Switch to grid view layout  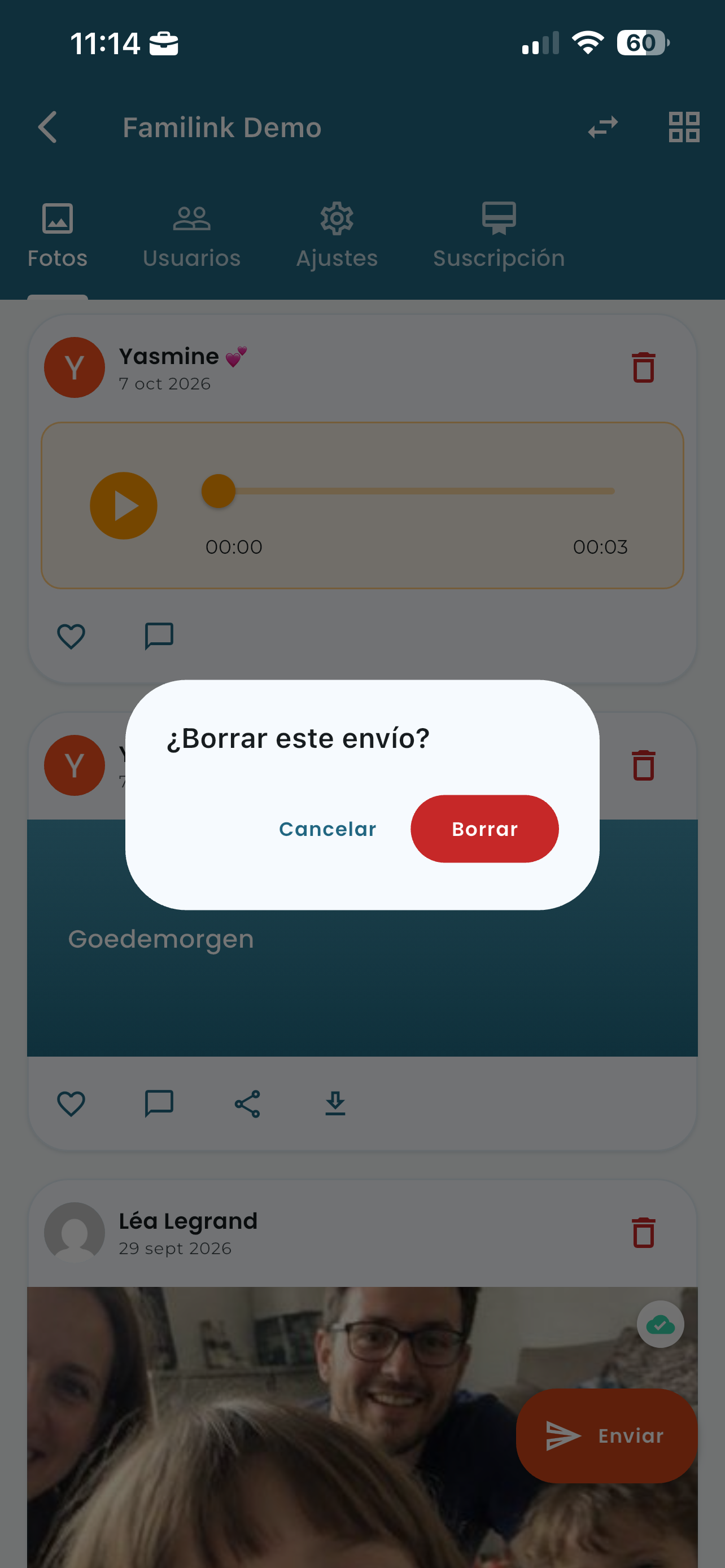[684, 127]
